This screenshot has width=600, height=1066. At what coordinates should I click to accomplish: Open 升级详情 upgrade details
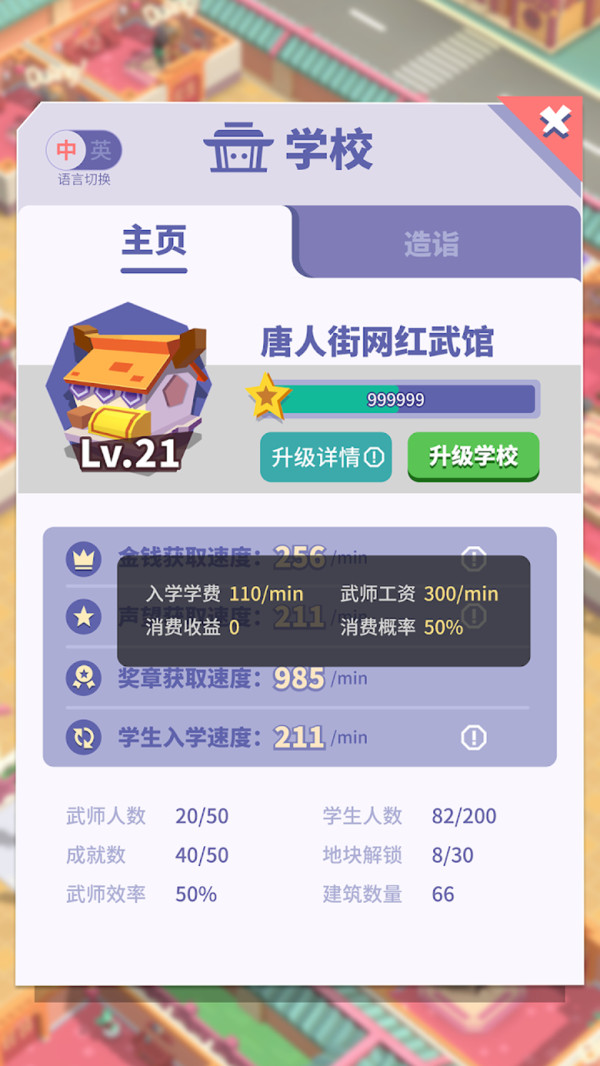click(326, 457)
